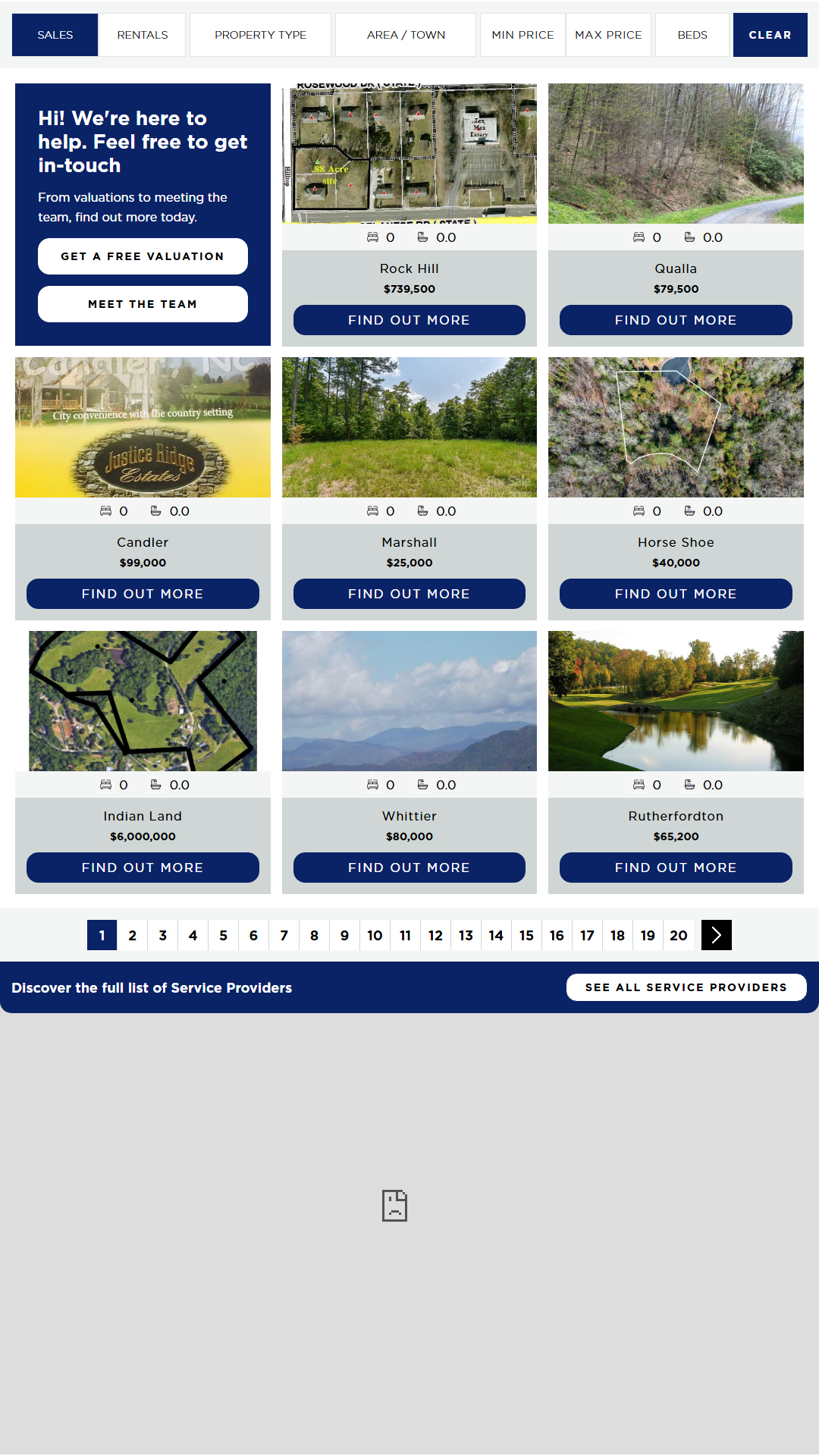The width and height of the screenshot is (819, 1456).
Task: Go to the next page arrow
Action: (x=716, y=935)
